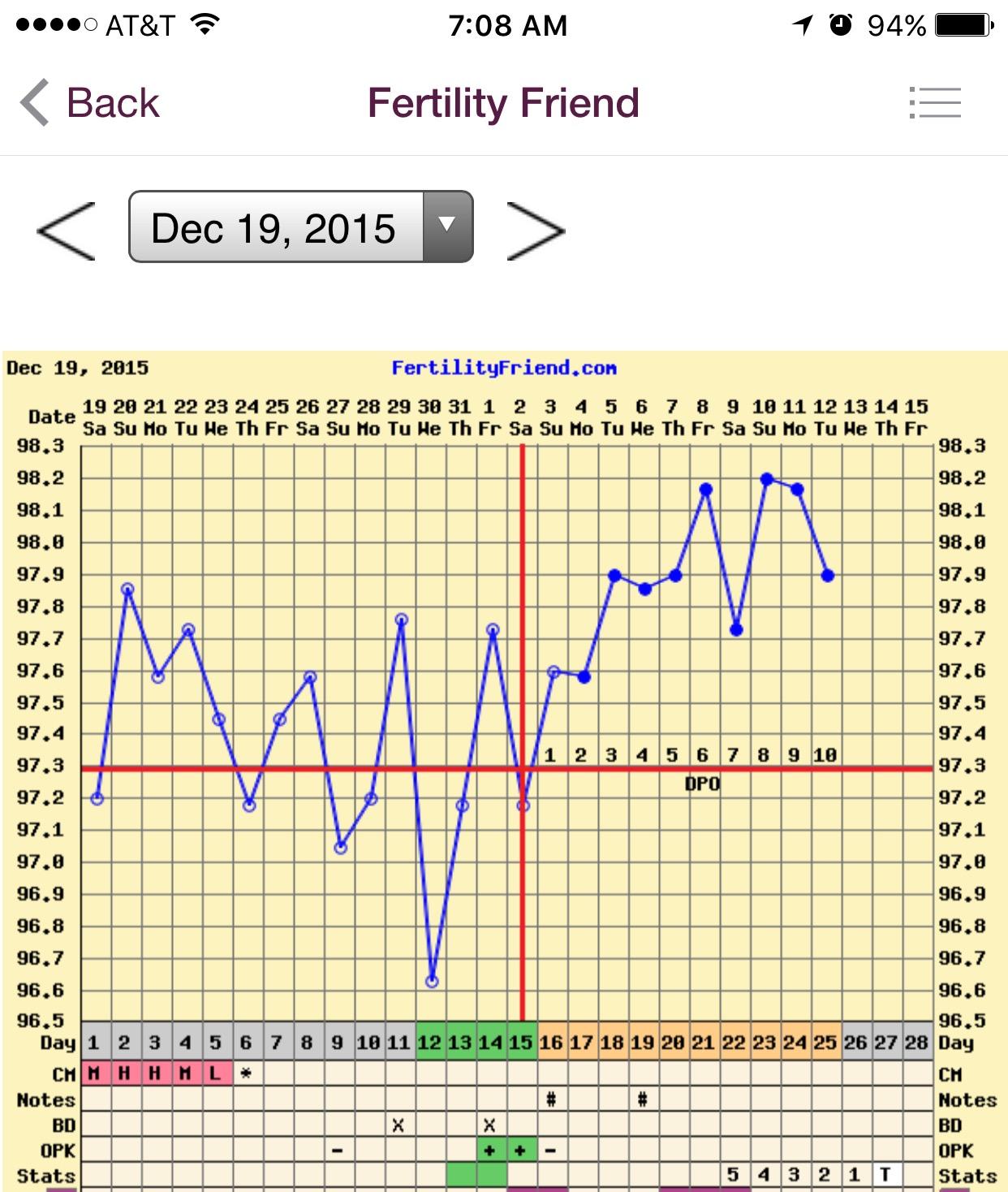1008x1192 pixels.
Task: Advance to the next chart cycle
Action: (535, 230)
